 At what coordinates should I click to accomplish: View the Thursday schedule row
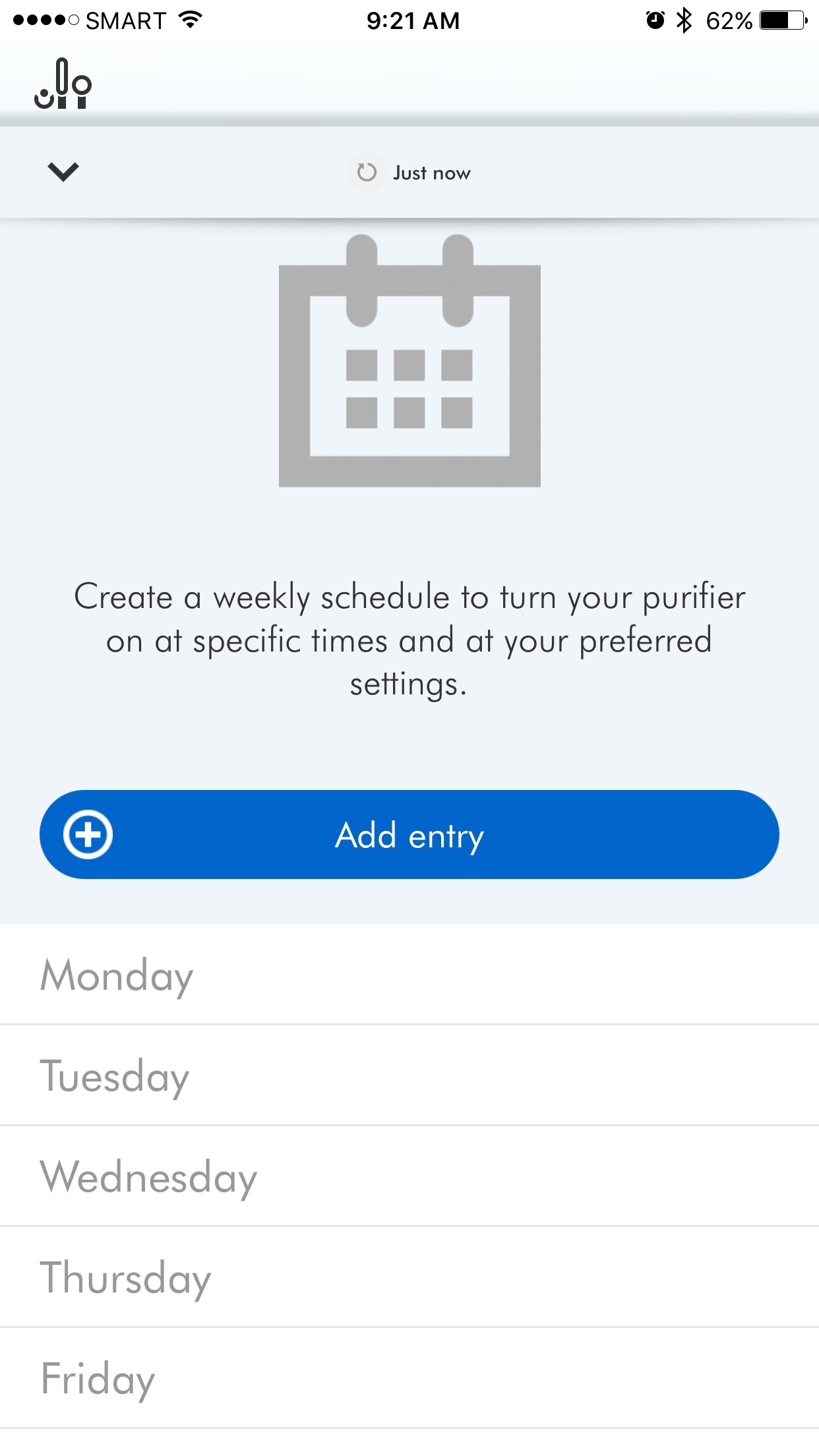pyautogui.click(x=409, y=1277)
